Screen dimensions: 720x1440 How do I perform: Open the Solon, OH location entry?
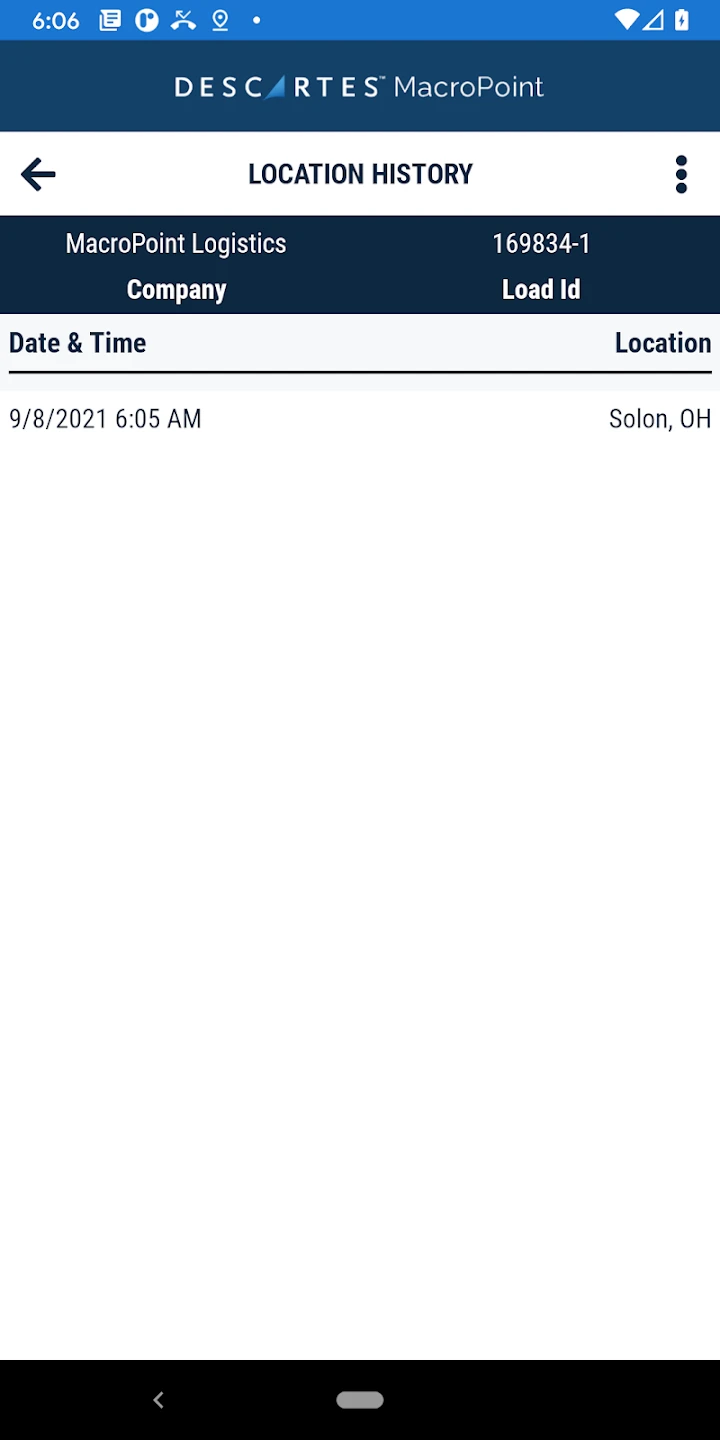(659, 418)
